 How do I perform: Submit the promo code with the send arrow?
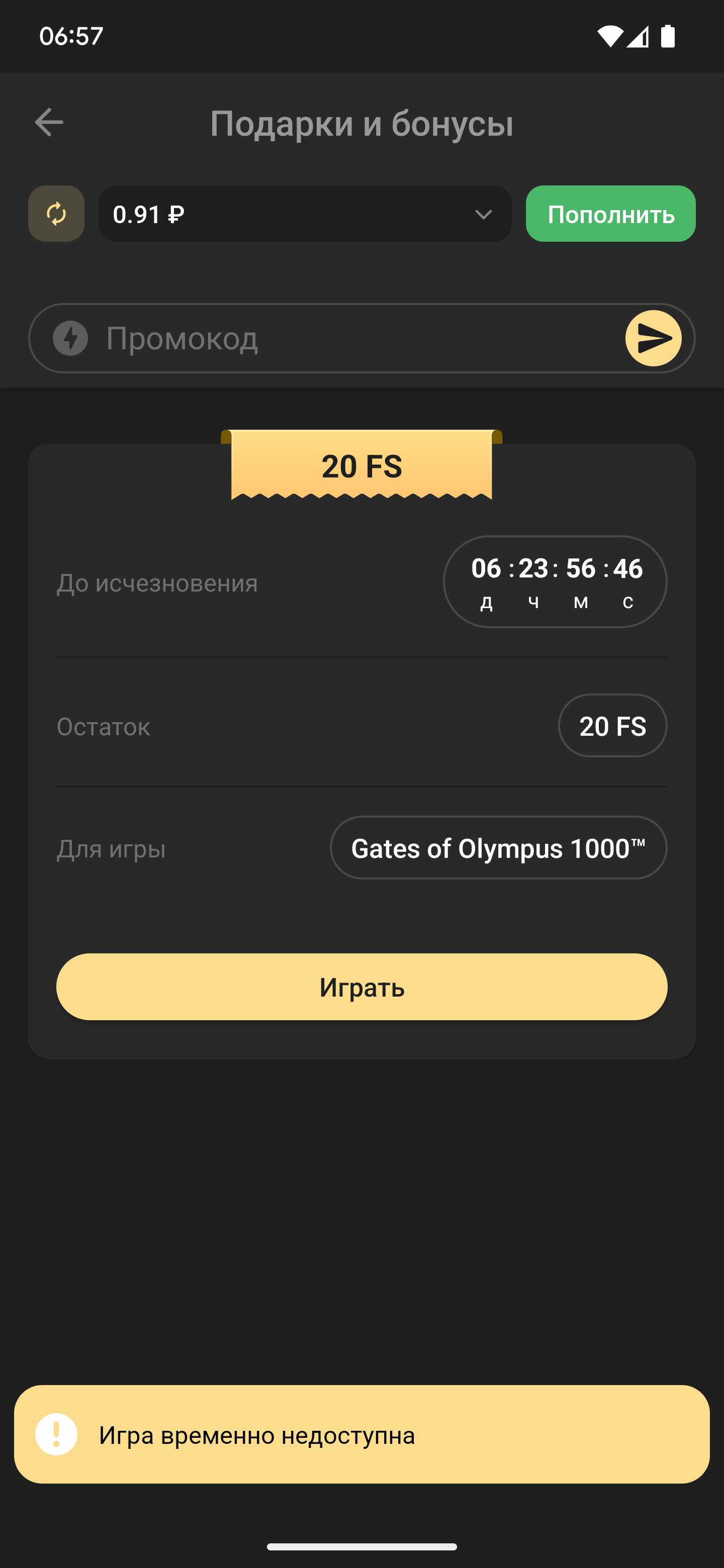[653, 338]
